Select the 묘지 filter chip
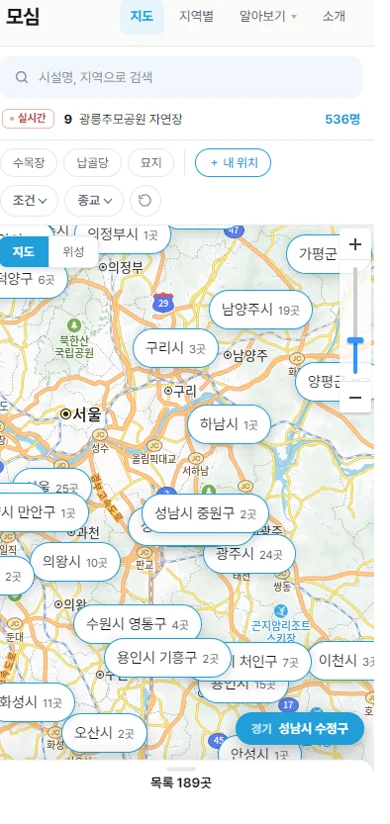Screen dimensions: 390x824 point(151,162)
